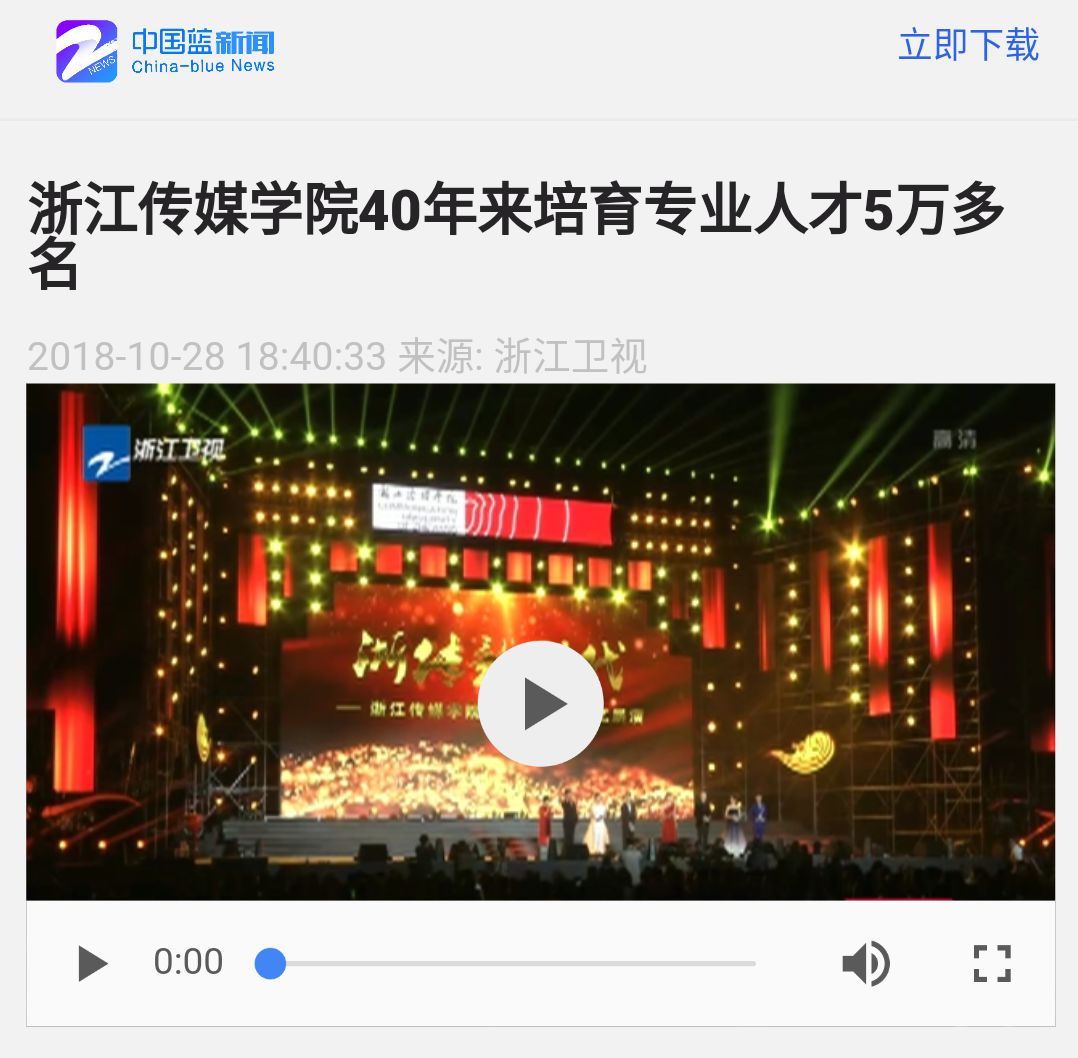Tap 立即下载 to download the app
Viewport: 1078px width, 1058px height.
click(x=968, y=46)
